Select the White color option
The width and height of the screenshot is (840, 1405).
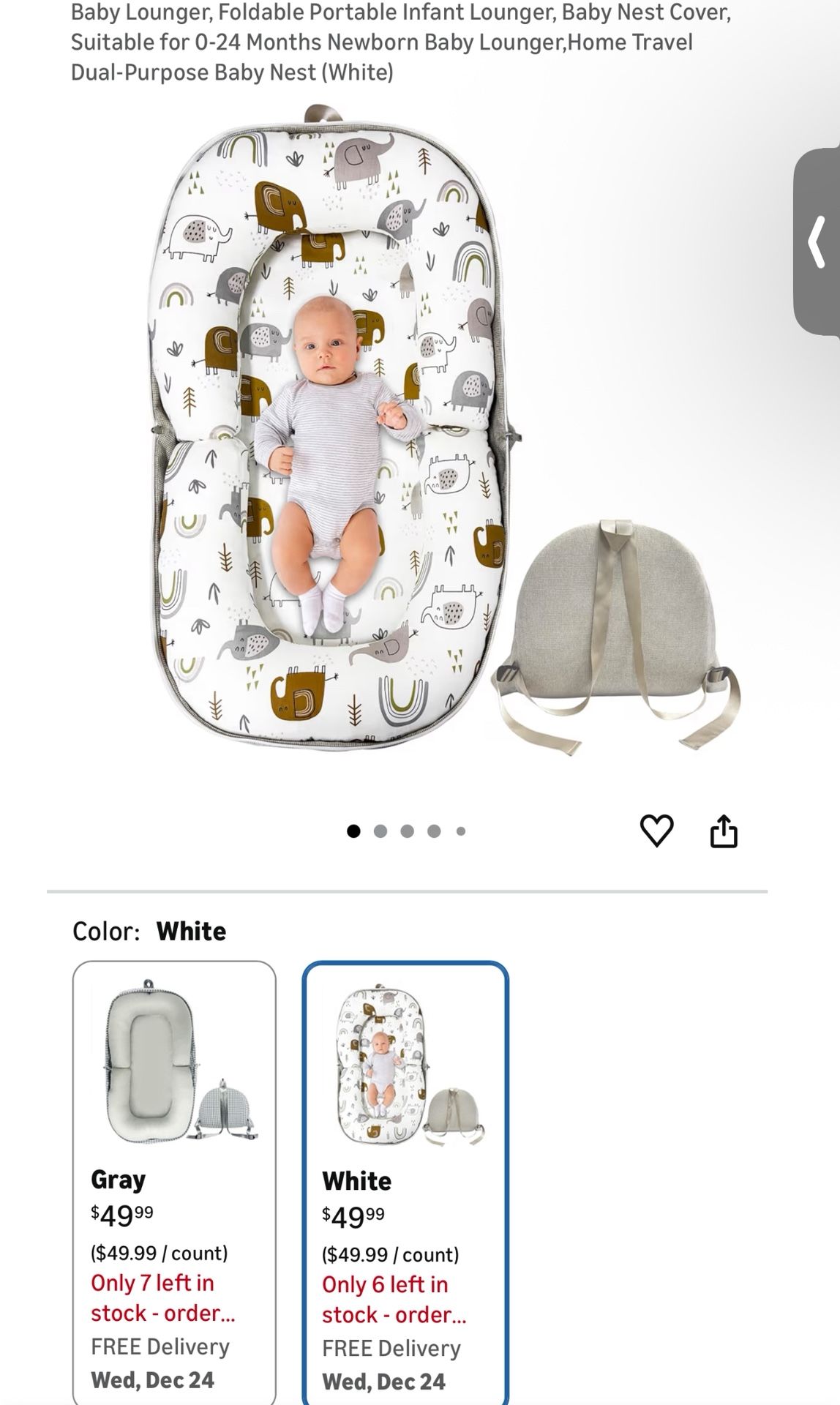coord(405,1182)
